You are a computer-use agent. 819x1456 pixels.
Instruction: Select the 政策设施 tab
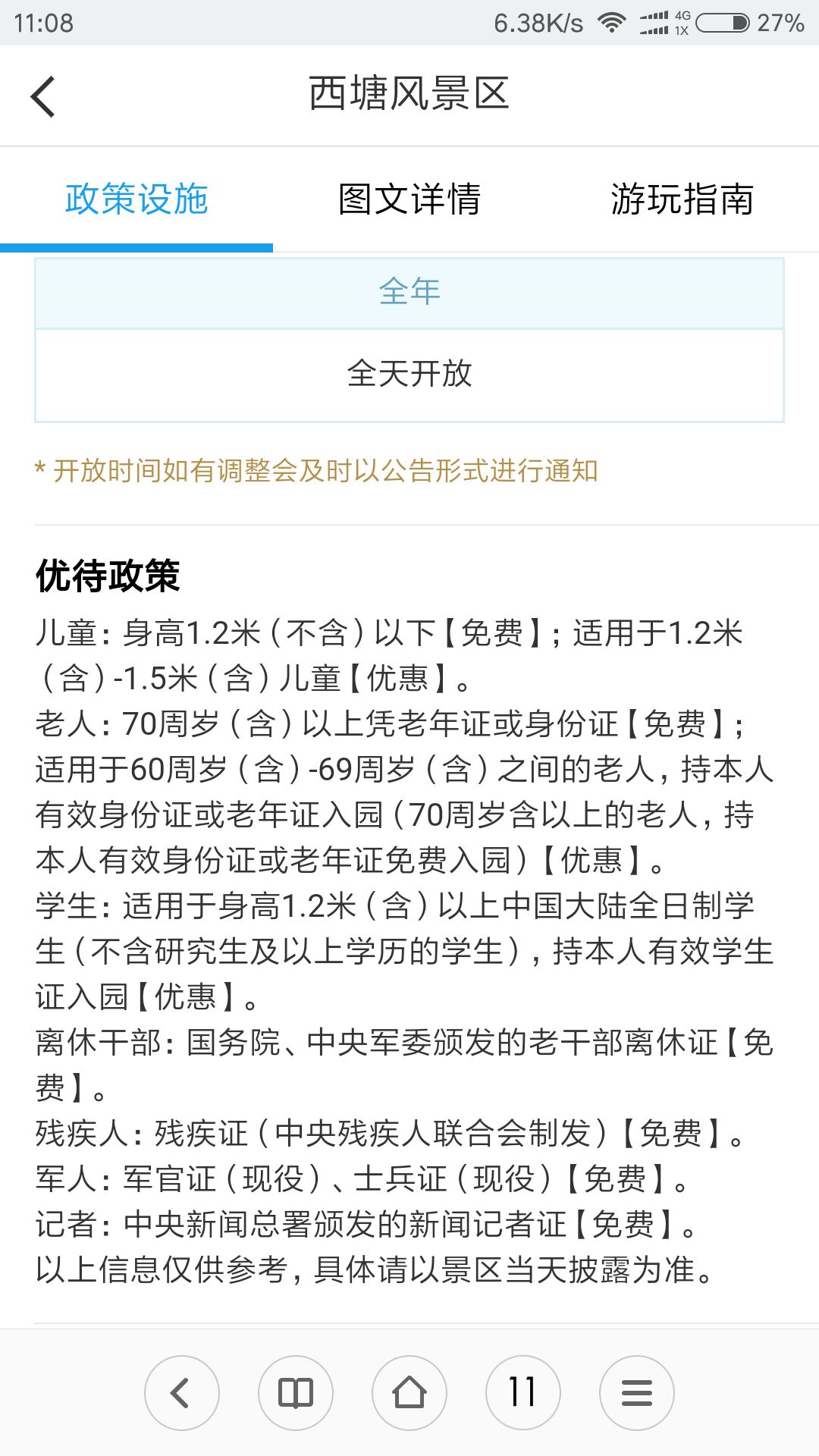pos(136,199)
